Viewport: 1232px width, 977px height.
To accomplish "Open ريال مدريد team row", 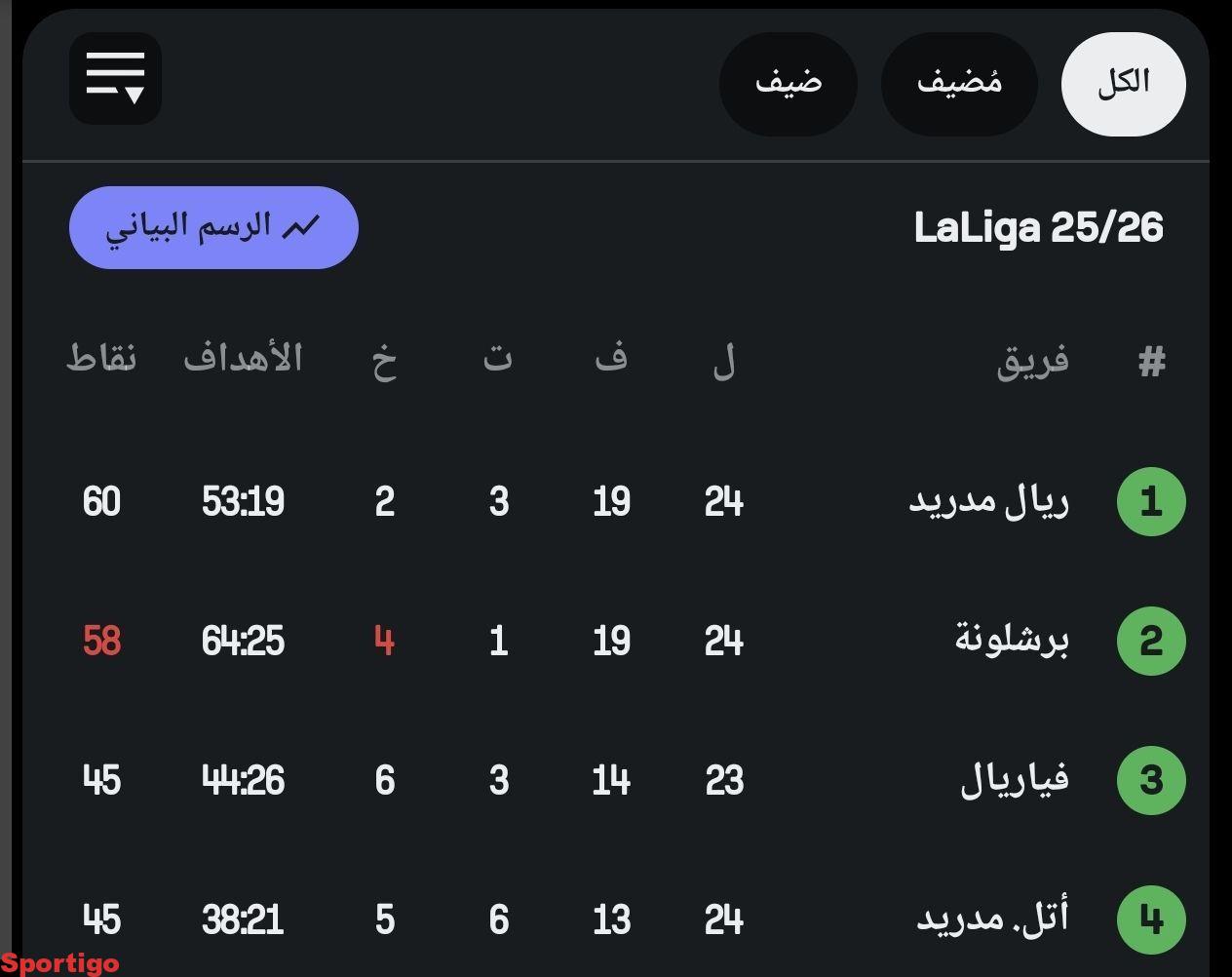I will (x=988, y=502).
